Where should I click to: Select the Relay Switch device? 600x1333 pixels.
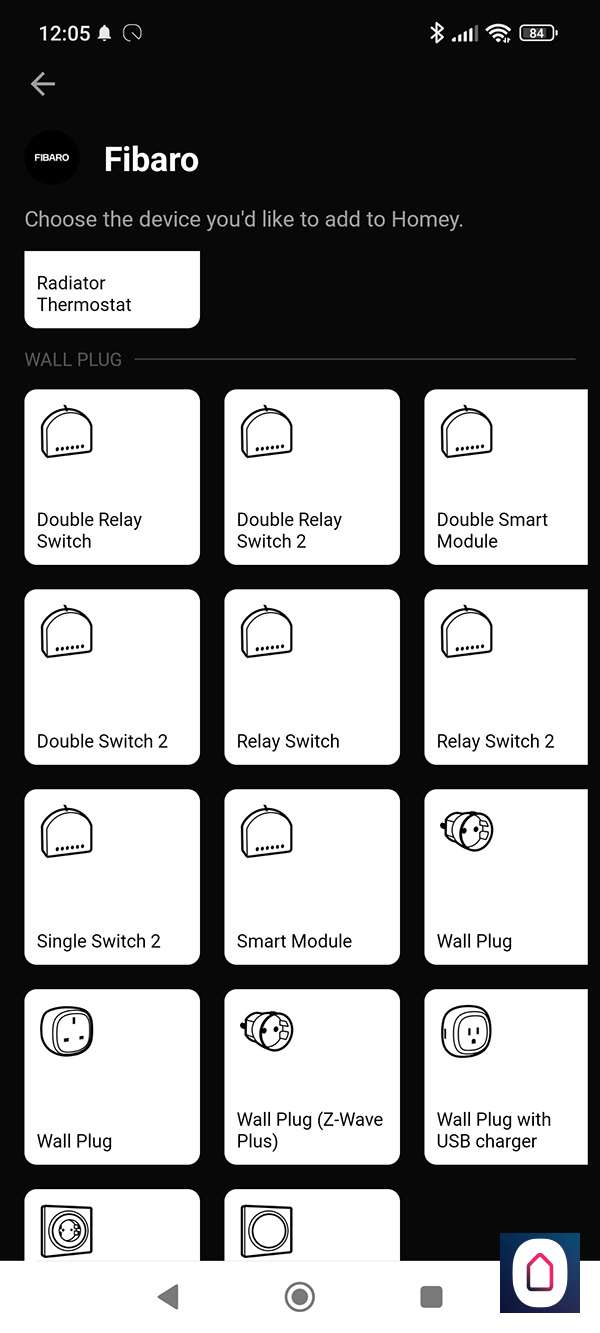pos(312,677)
